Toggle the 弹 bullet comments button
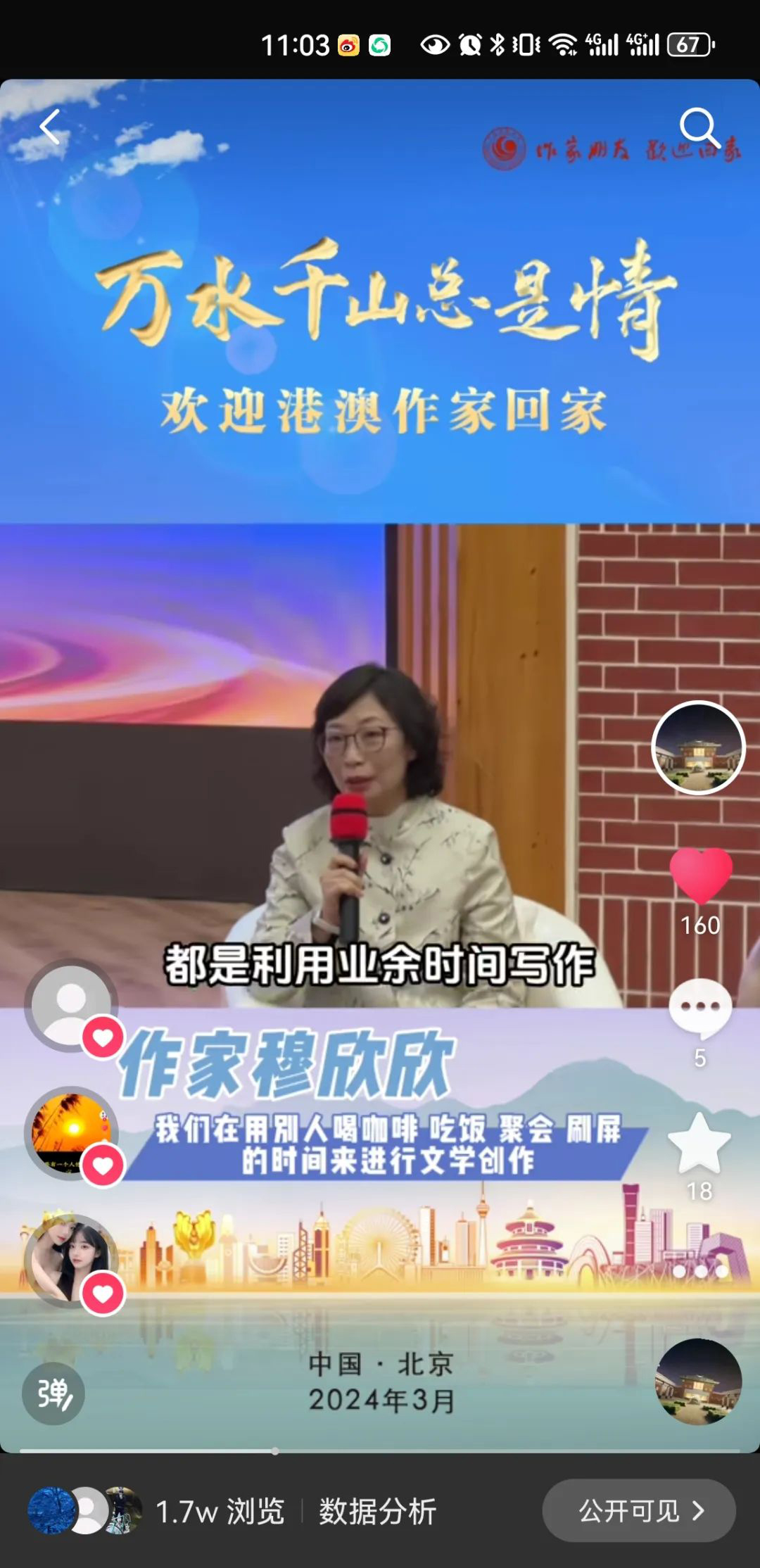This screenshot has height=1568, width=760. tap(53, 1393)
